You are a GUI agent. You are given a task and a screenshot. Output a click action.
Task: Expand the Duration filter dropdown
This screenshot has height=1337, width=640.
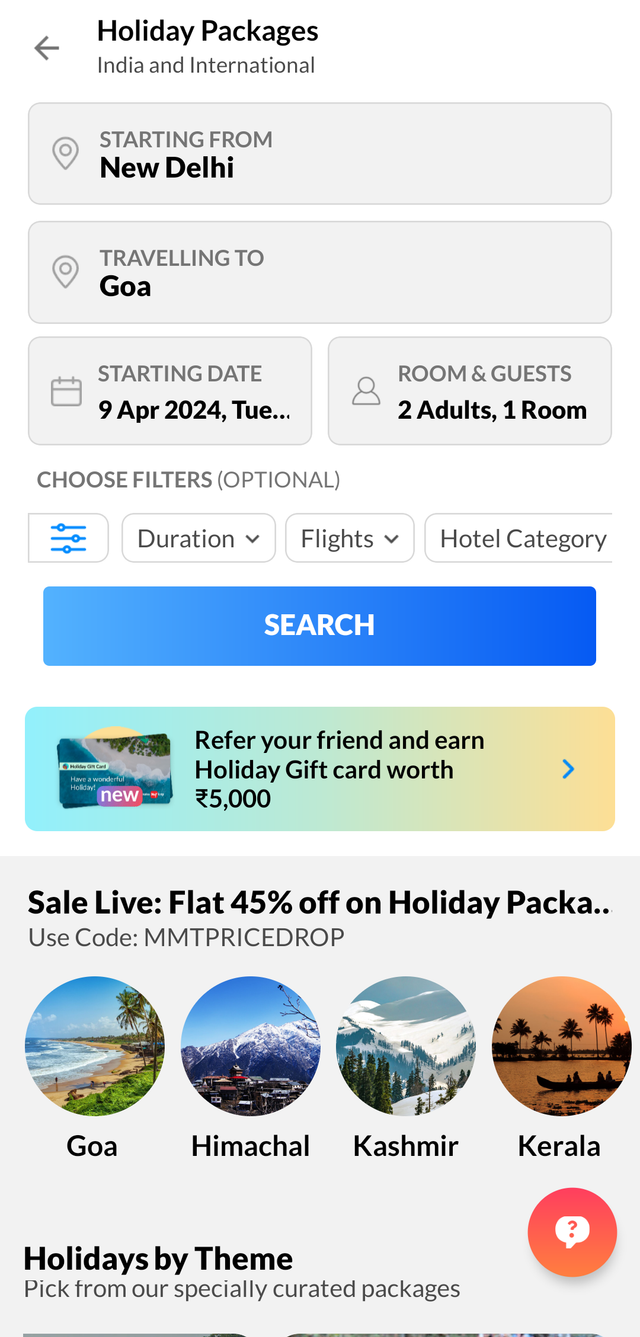[x=198, y=538]
